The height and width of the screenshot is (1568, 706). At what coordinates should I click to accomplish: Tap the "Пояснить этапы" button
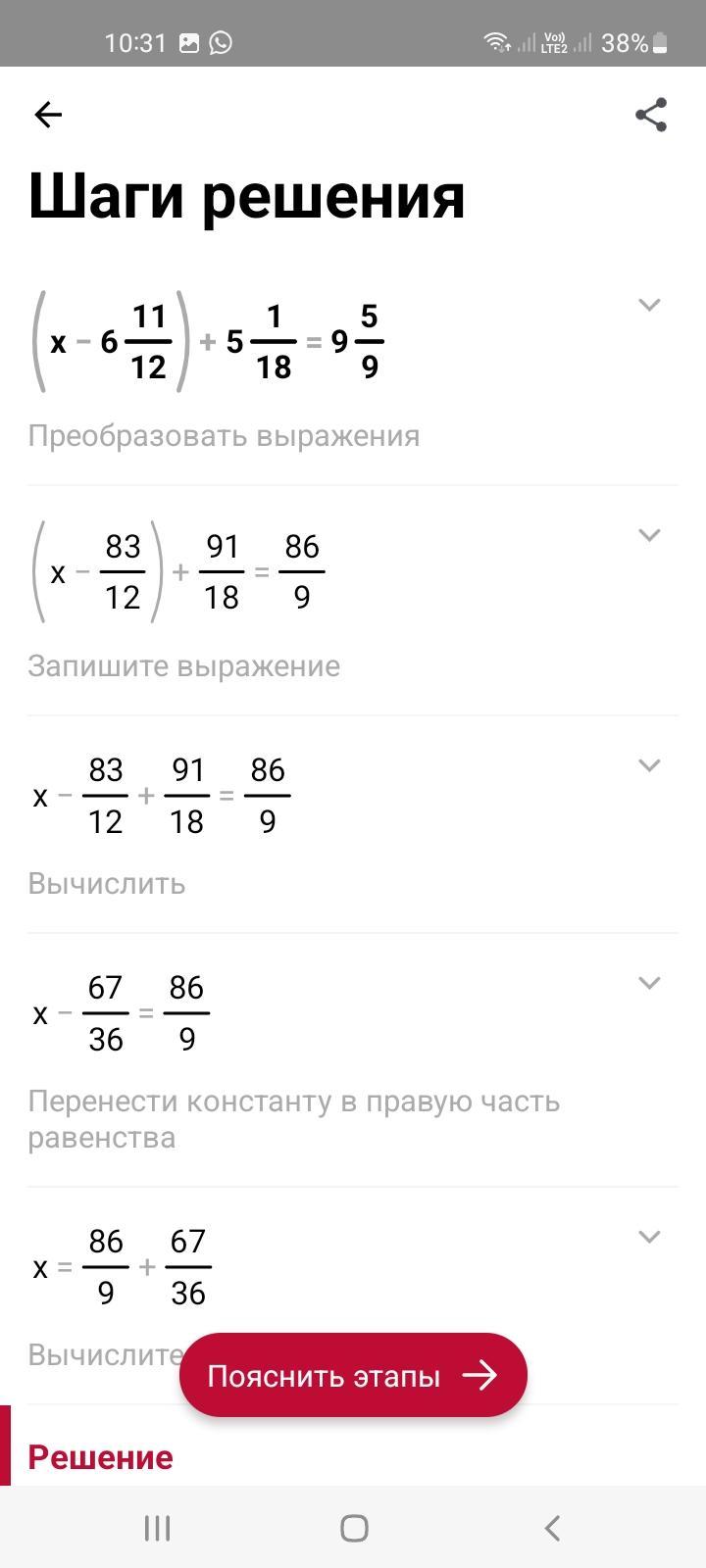(353, 1376)
